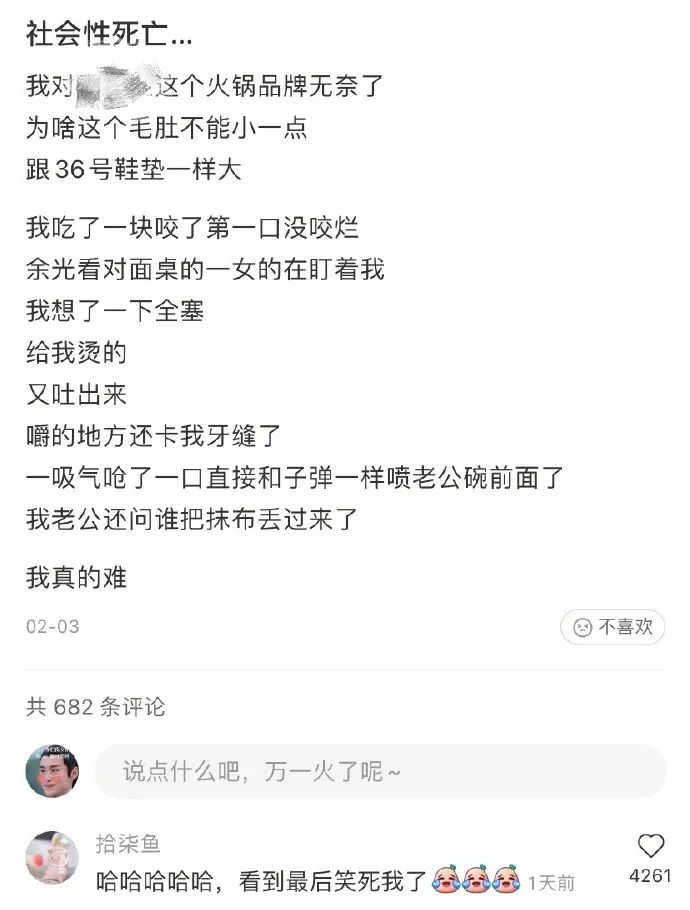Like the comment by 拾柒鱼
Viewport: 690px width, 910px height.
click(x=650, y=847)
